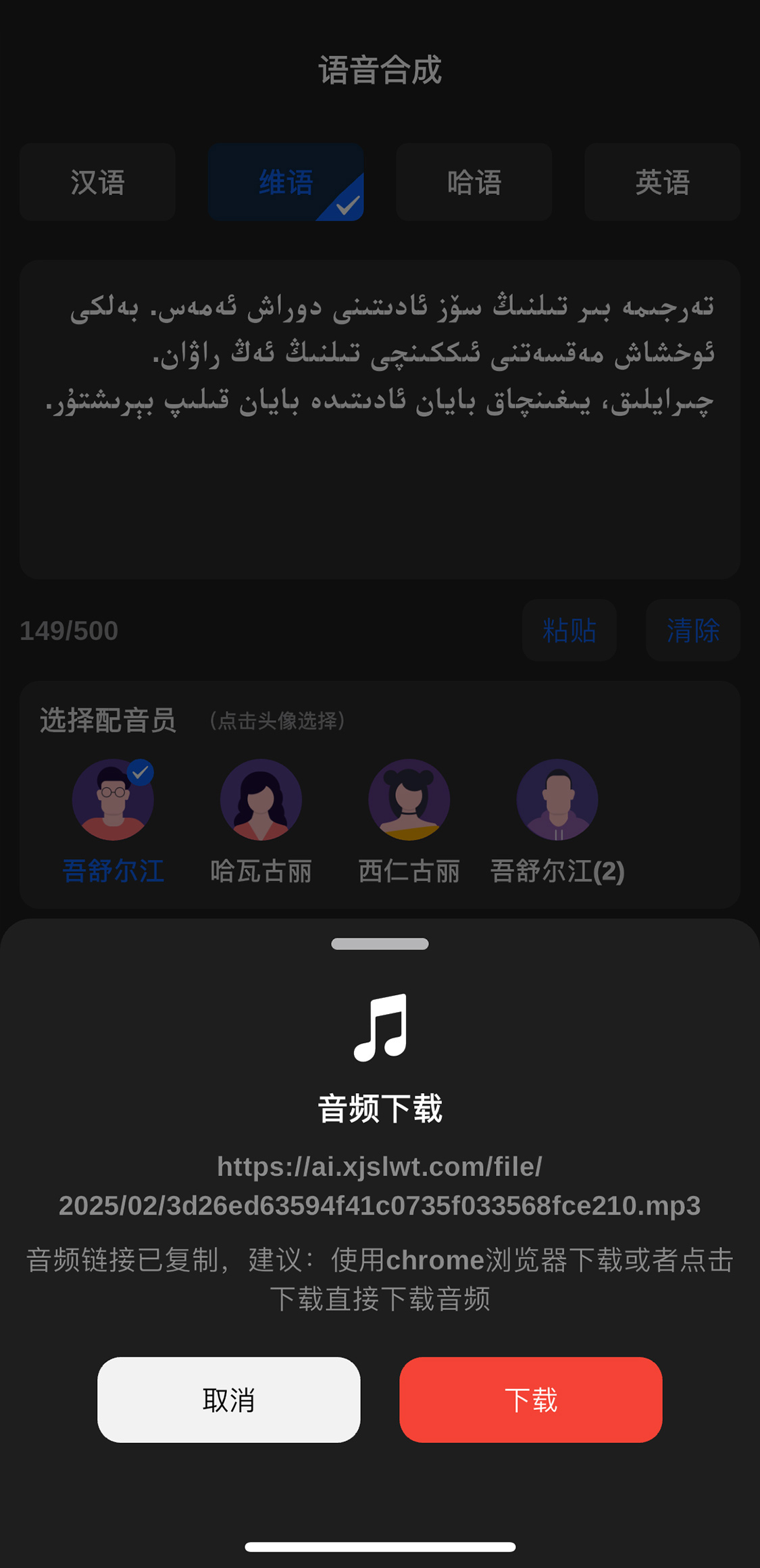The height and width of the screenshot is (1568, 760).
Task: Tap the audio download sheet handle
Action: pyautogui.click(x=380, y=943)
